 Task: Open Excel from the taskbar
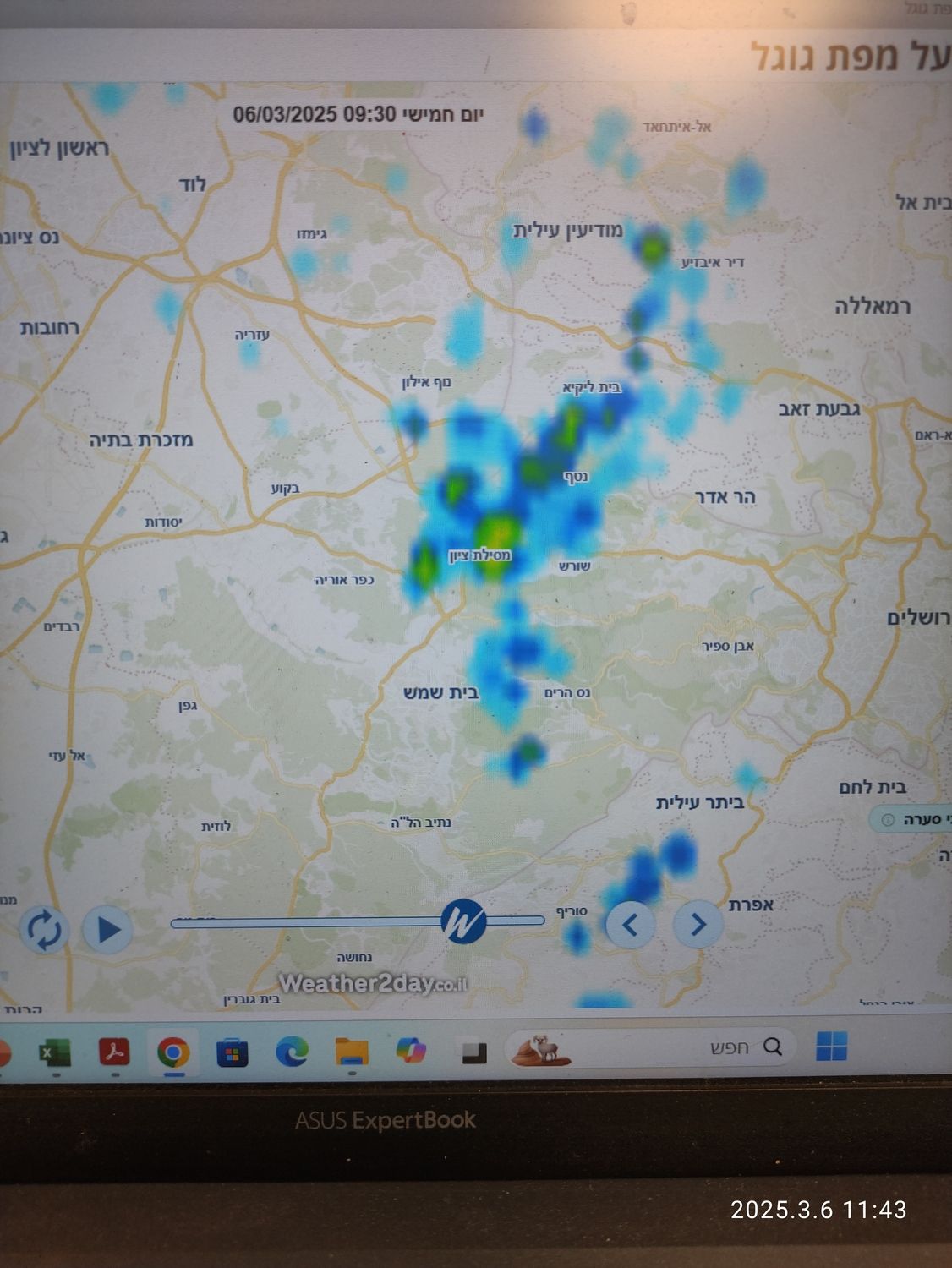pyautogui.click(x=56, y=1053)
